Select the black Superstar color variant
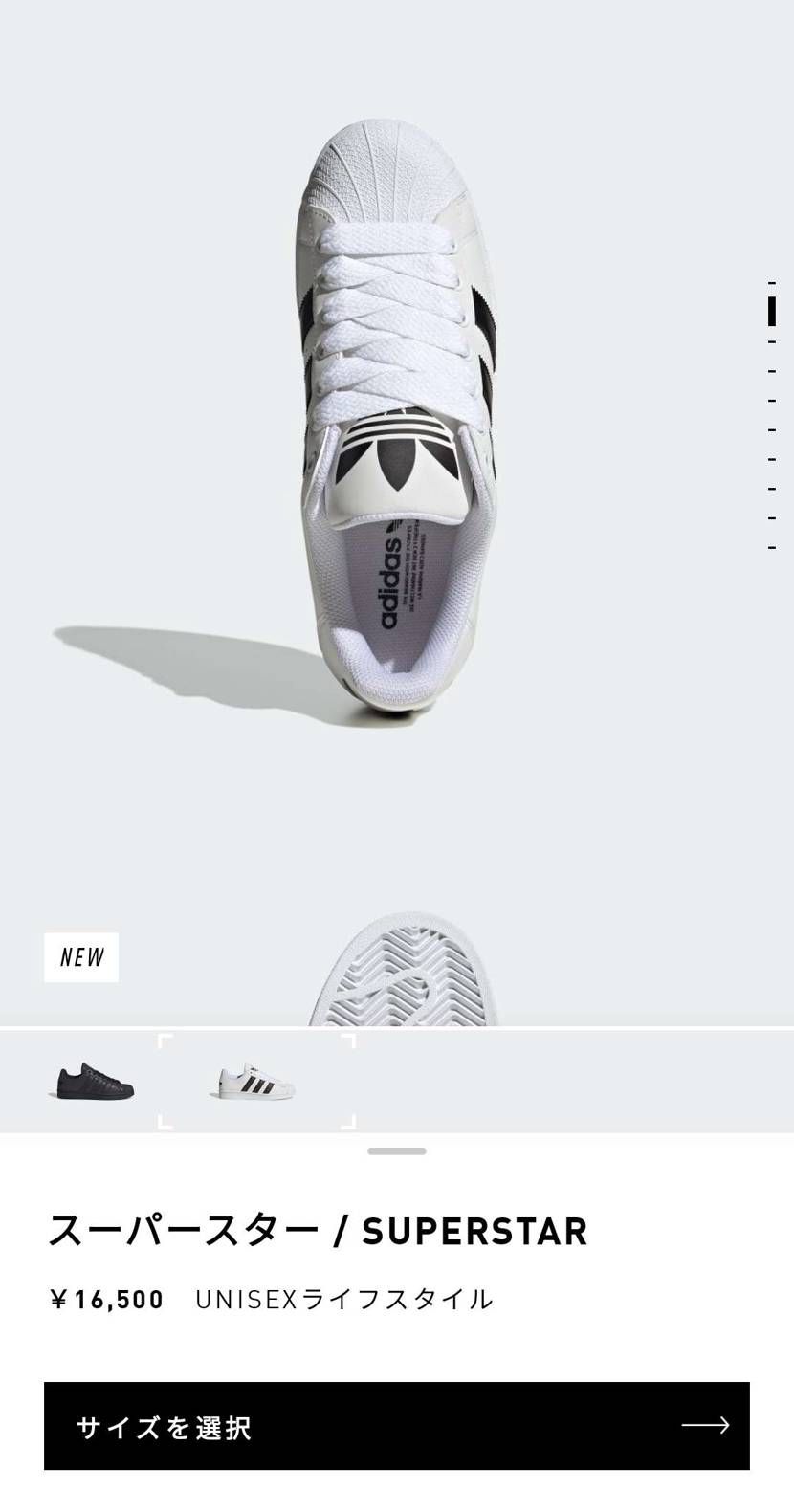Image resolution: width=794 pixels, height=1512 pixels. 92,1082
